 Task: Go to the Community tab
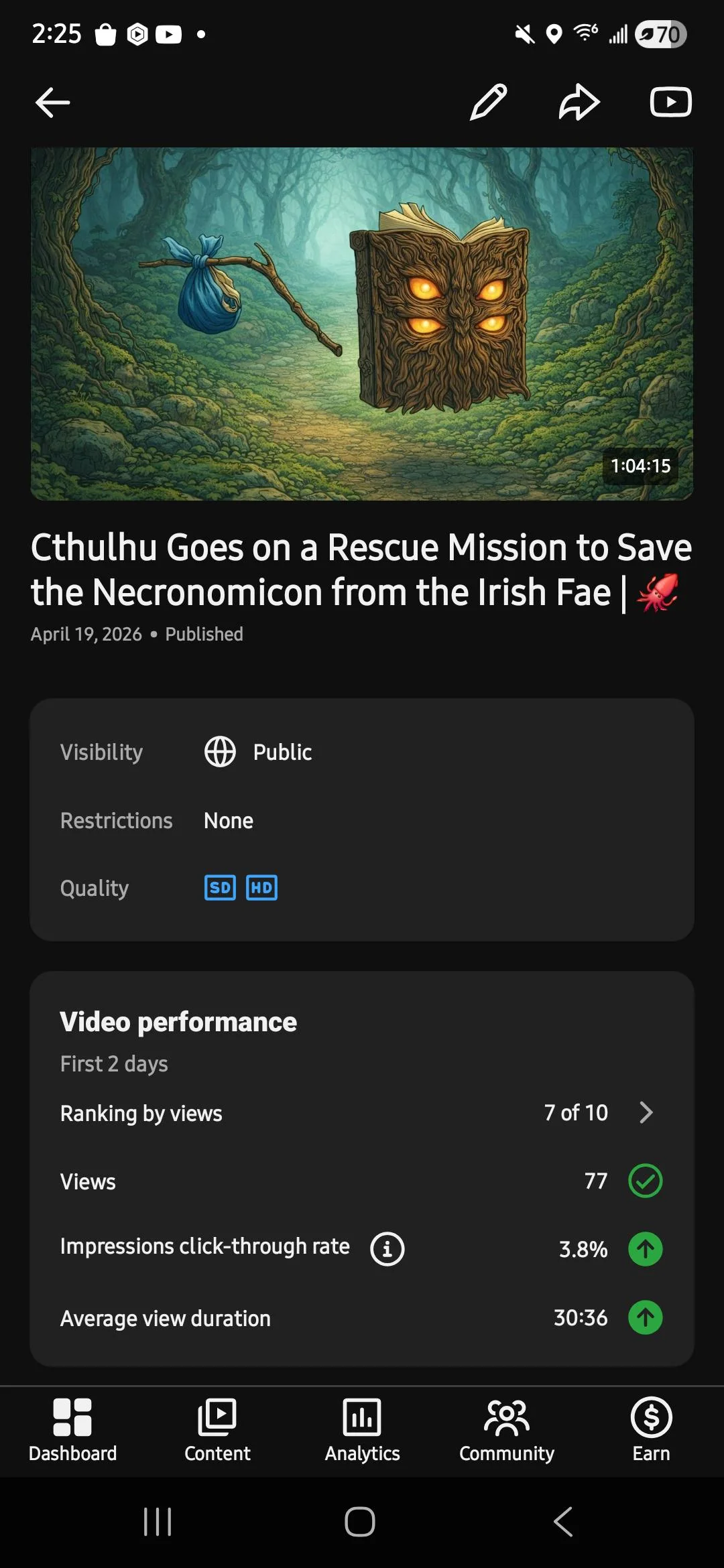[507, 1431]
